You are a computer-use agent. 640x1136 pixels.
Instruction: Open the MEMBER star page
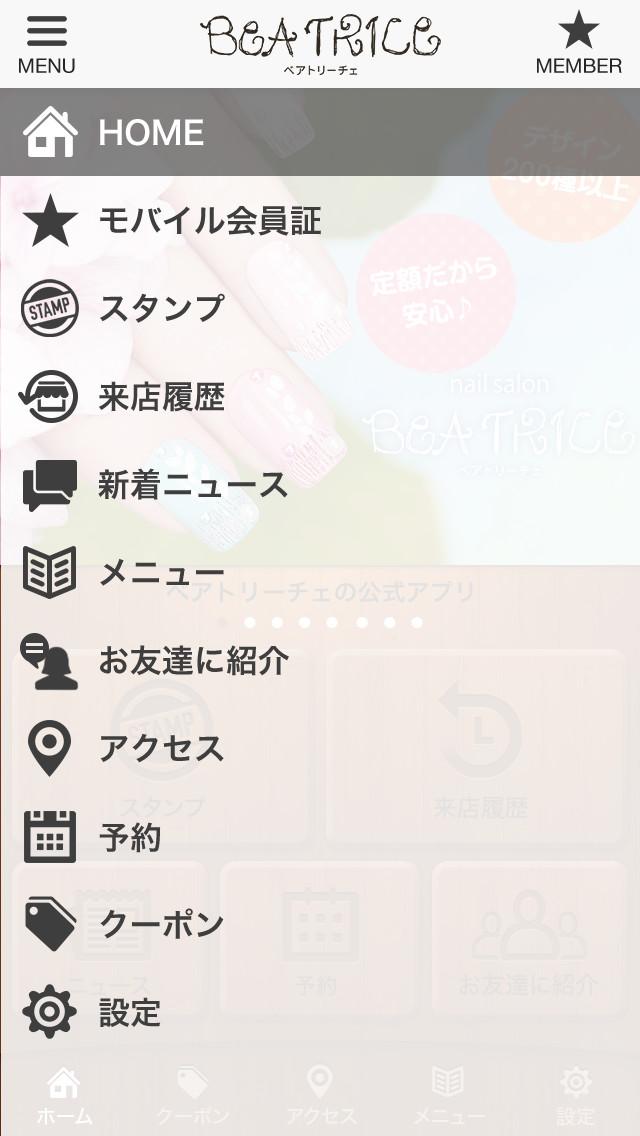578,44
